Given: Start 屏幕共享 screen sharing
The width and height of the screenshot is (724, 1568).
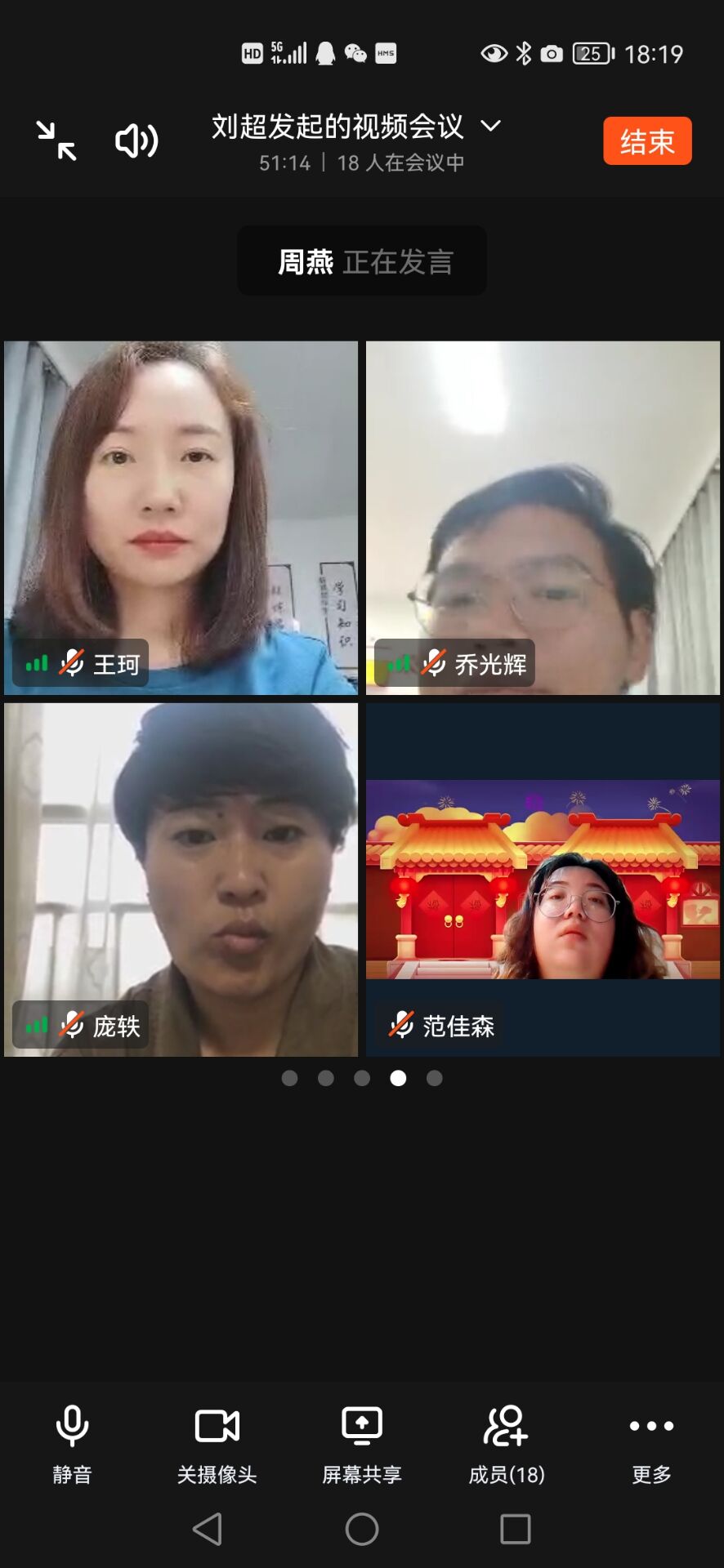Looking at the screenshot, I should [362, 1442].
